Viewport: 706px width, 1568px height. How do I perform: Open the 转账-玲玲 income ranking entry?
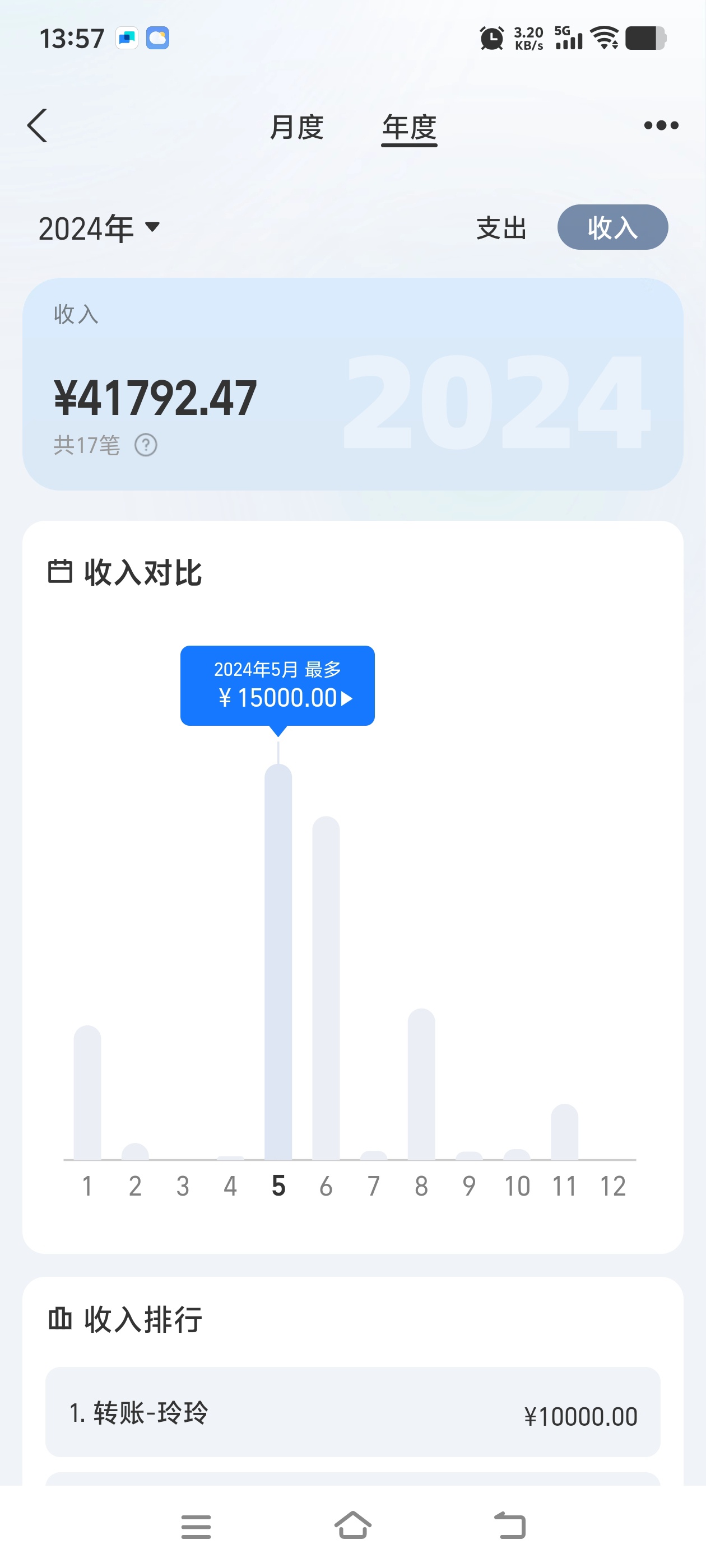coord(352,1412)
